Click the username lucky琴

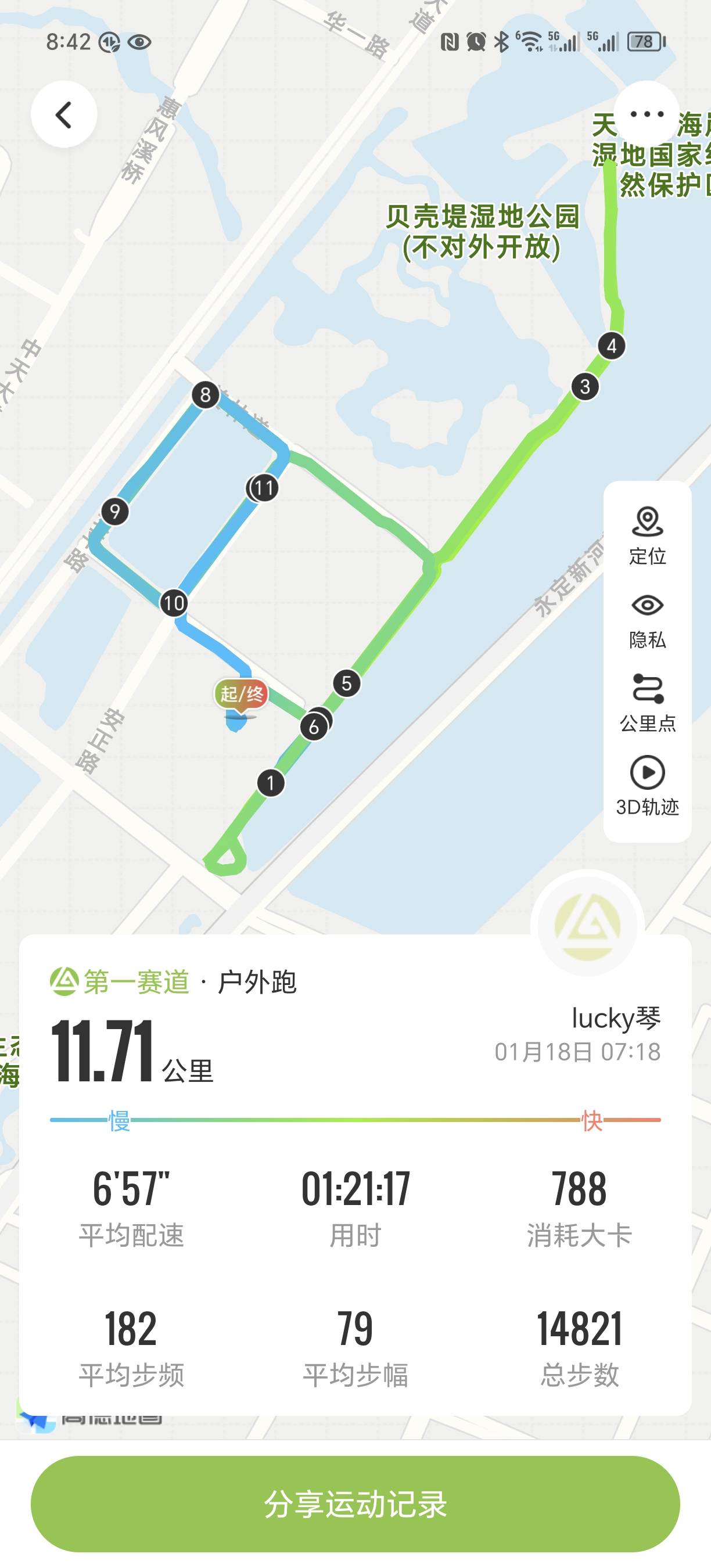coord(617,1017)
